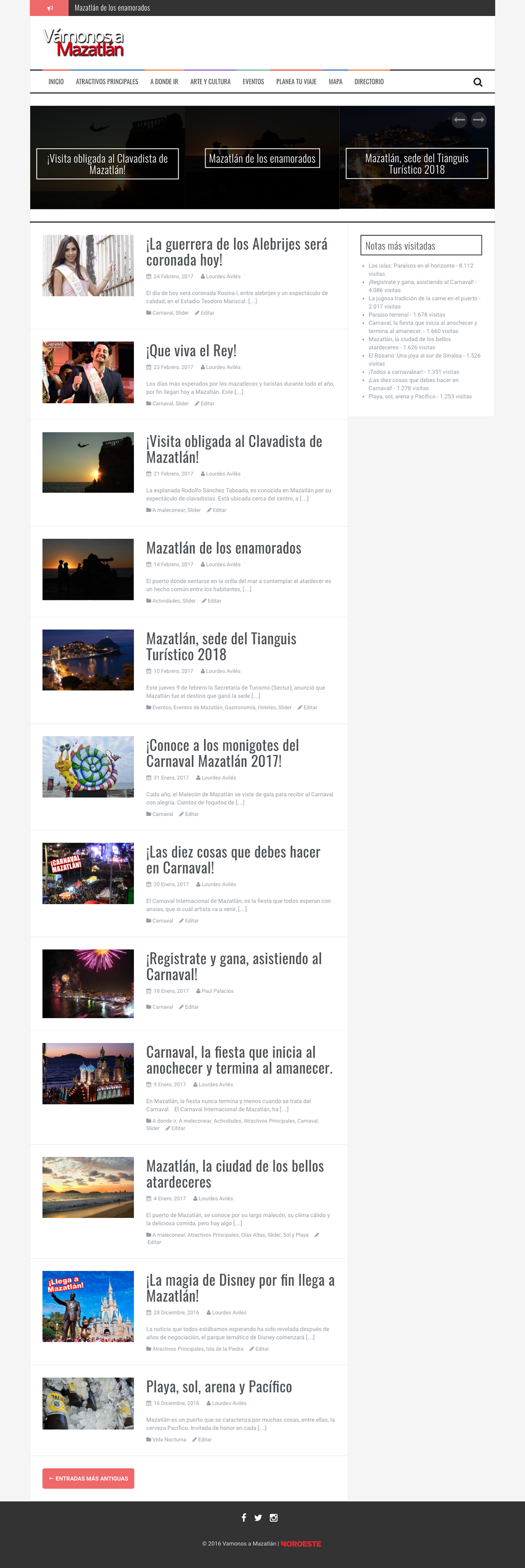Visit the DIRECTORIO page
The width and height of the screenshot is (525, 1568).
tap(369, 81)
